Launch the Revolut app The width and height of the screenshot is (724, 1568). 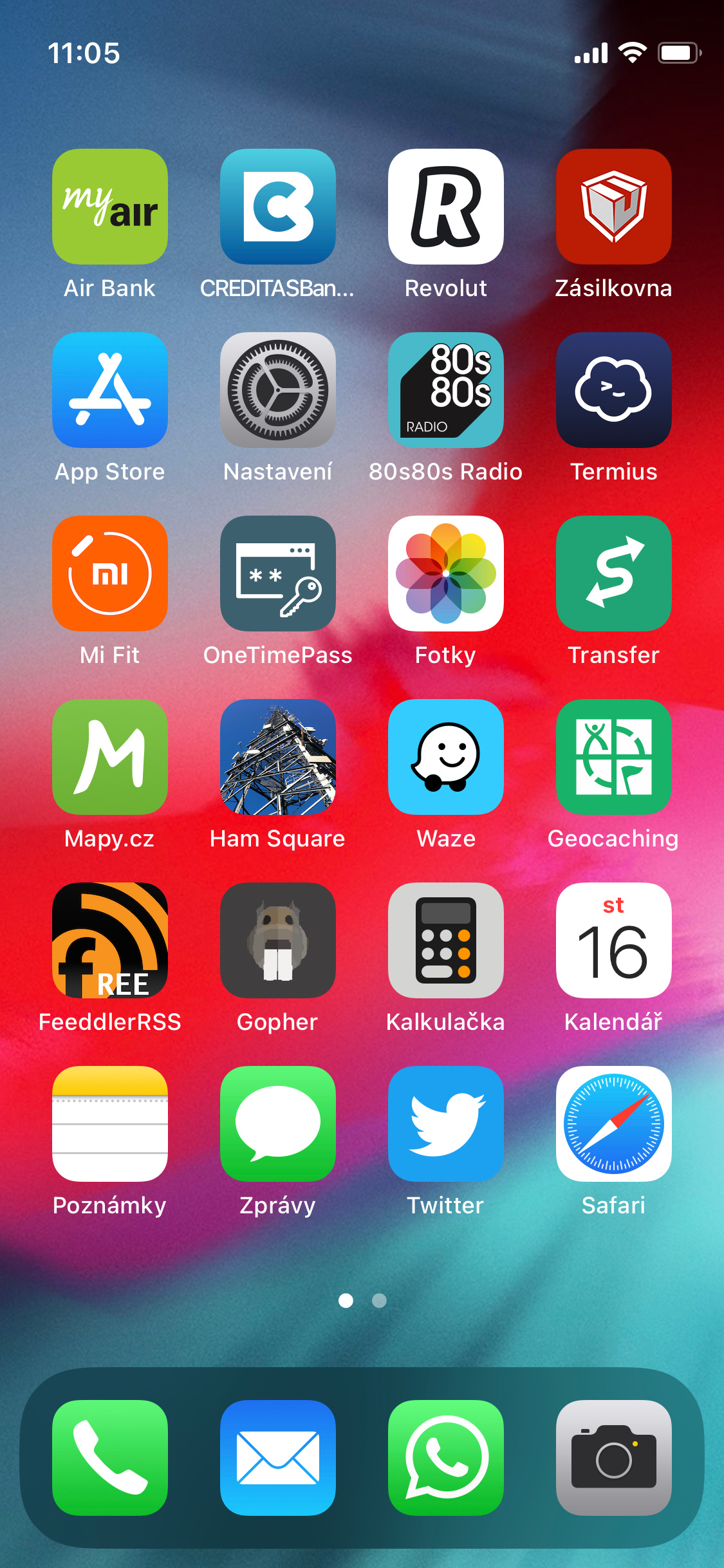tap(445, 207)
